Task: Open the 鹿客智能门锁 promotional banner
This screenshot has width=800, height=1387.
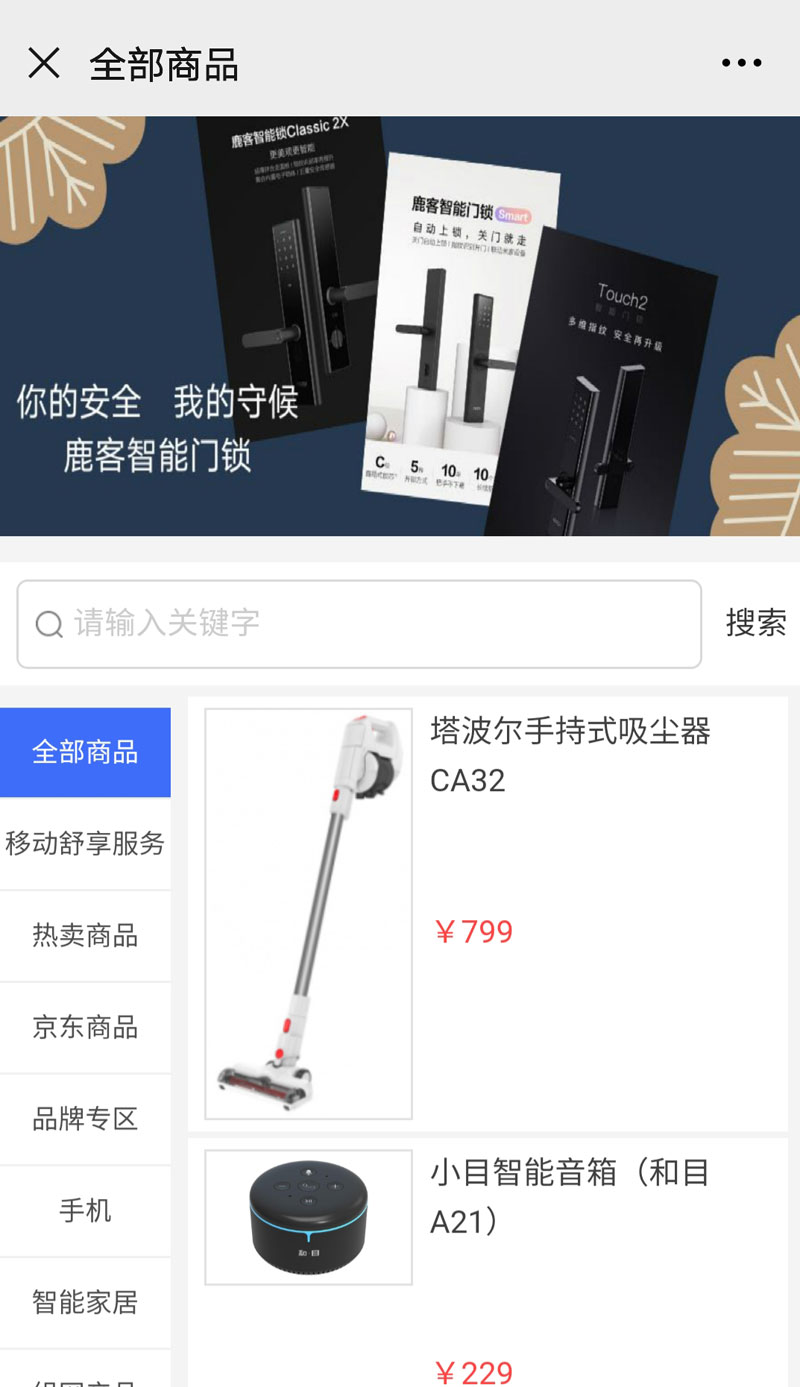Action: pos(400,326)
